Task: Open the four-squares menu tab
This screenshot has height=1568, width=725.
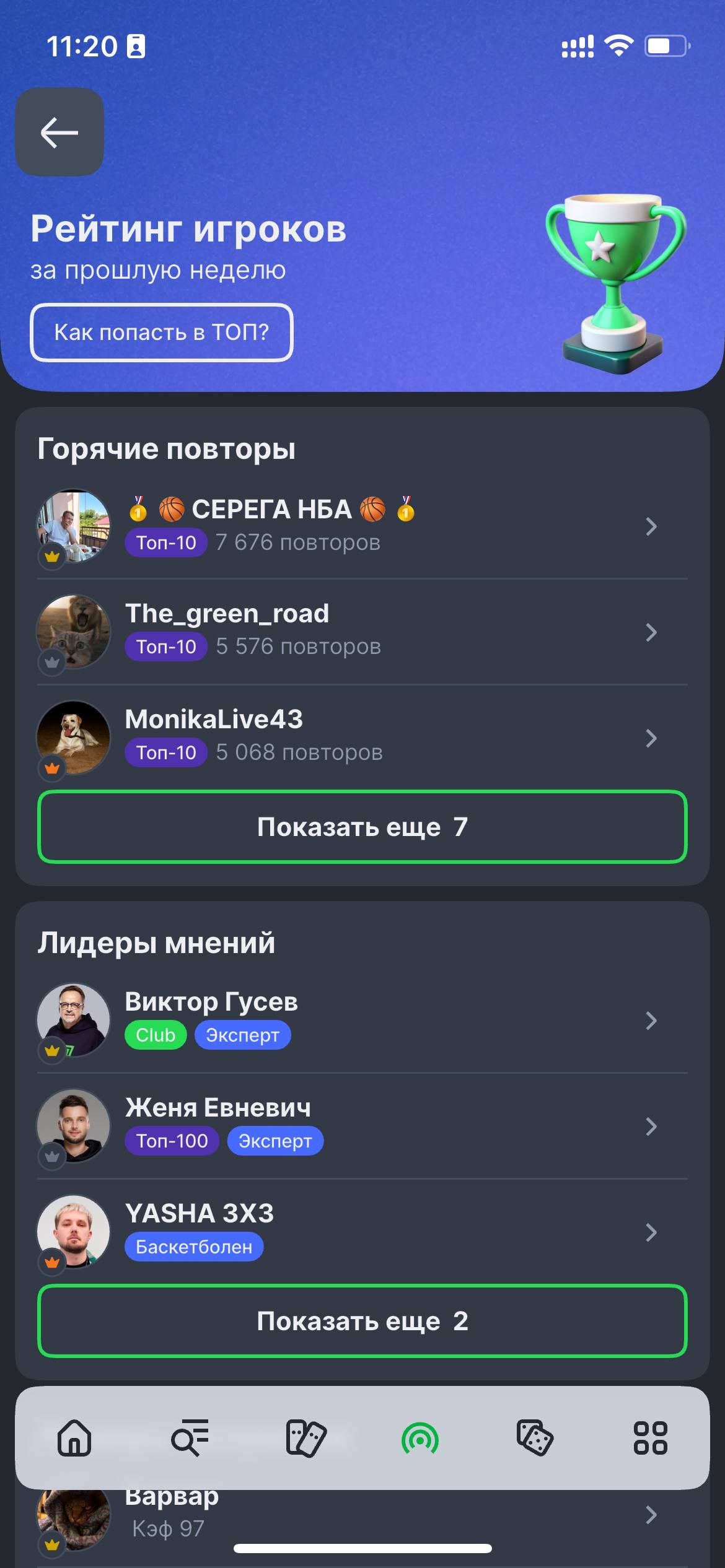Action: pos(650,1437)
